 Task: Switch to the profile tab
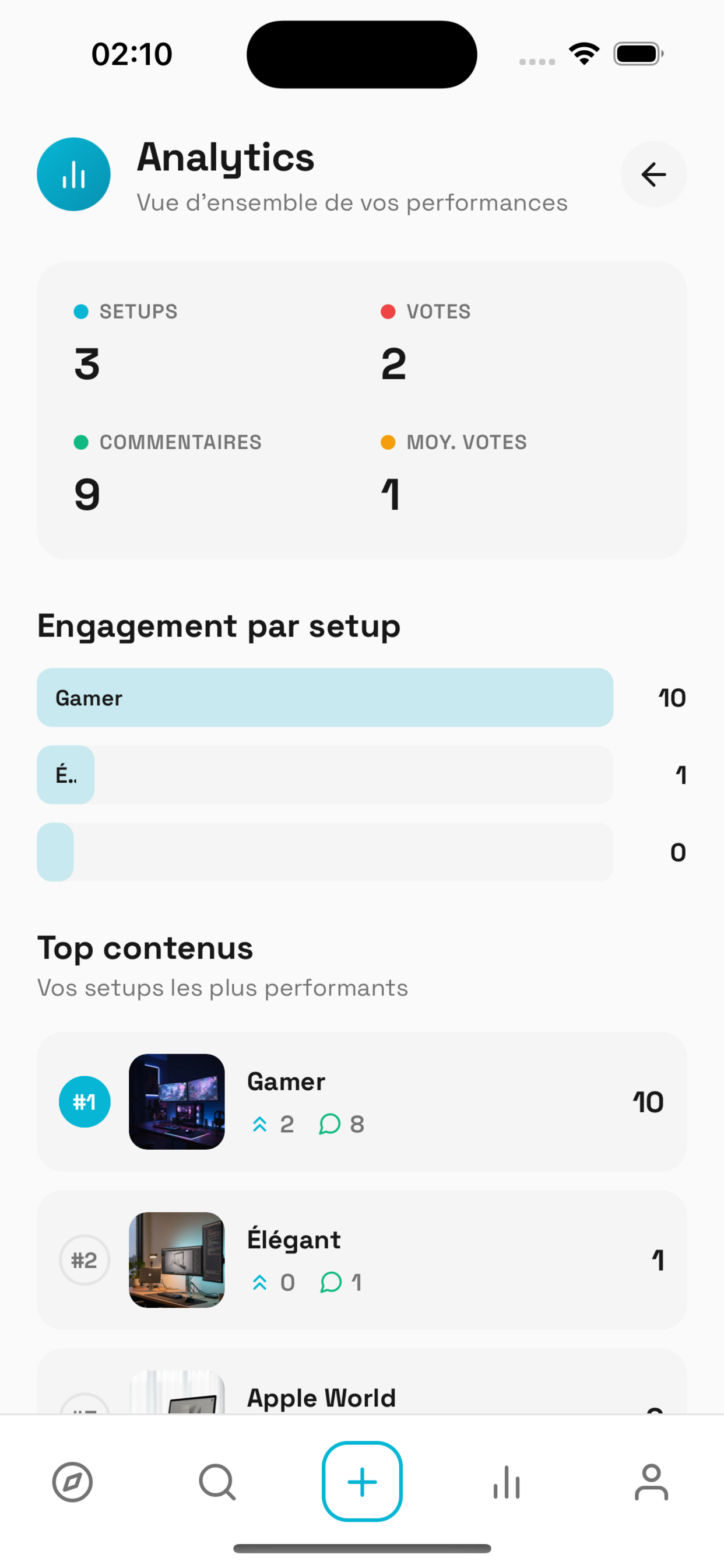[x=651, y=1482]
